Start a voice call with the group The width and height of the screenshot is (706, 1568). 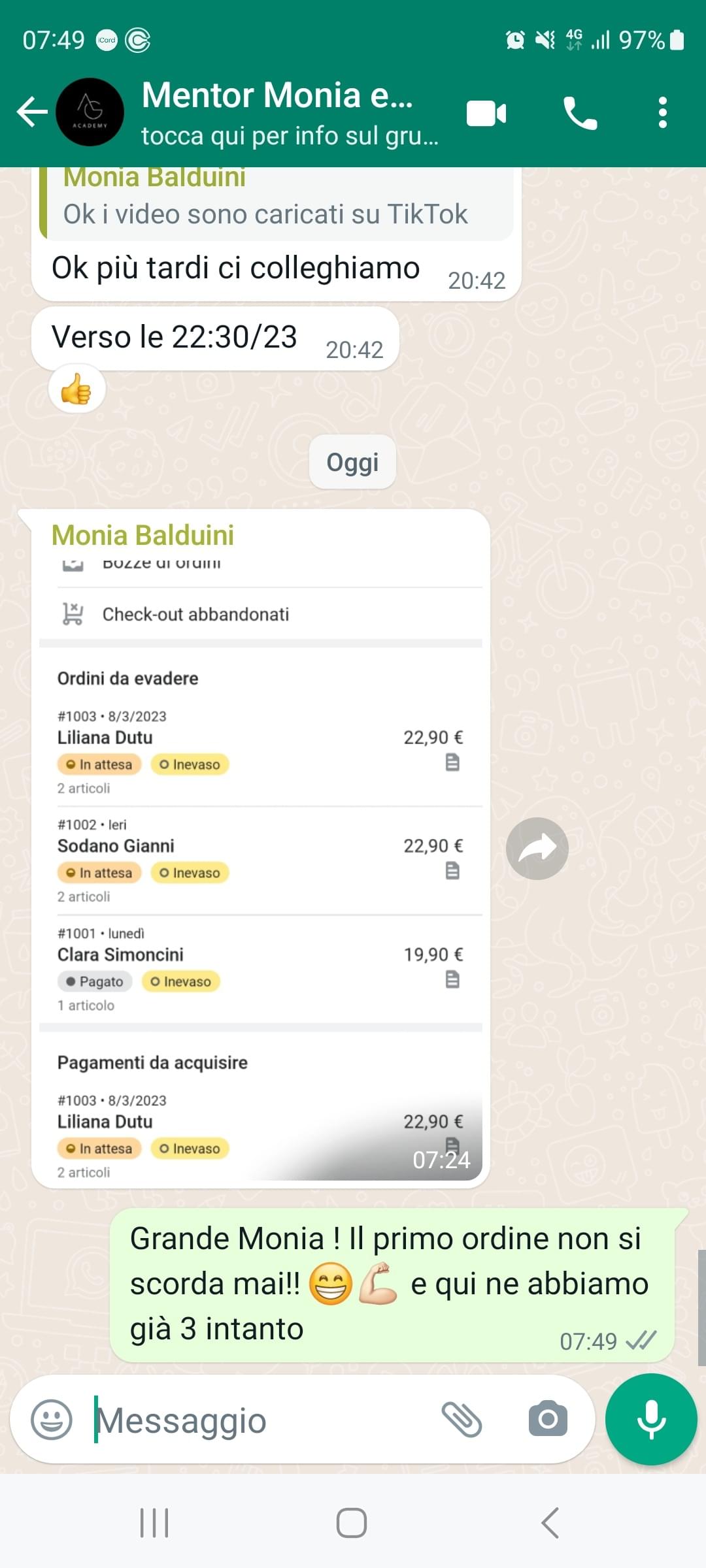pyautogui.click(x=580, y=113)
